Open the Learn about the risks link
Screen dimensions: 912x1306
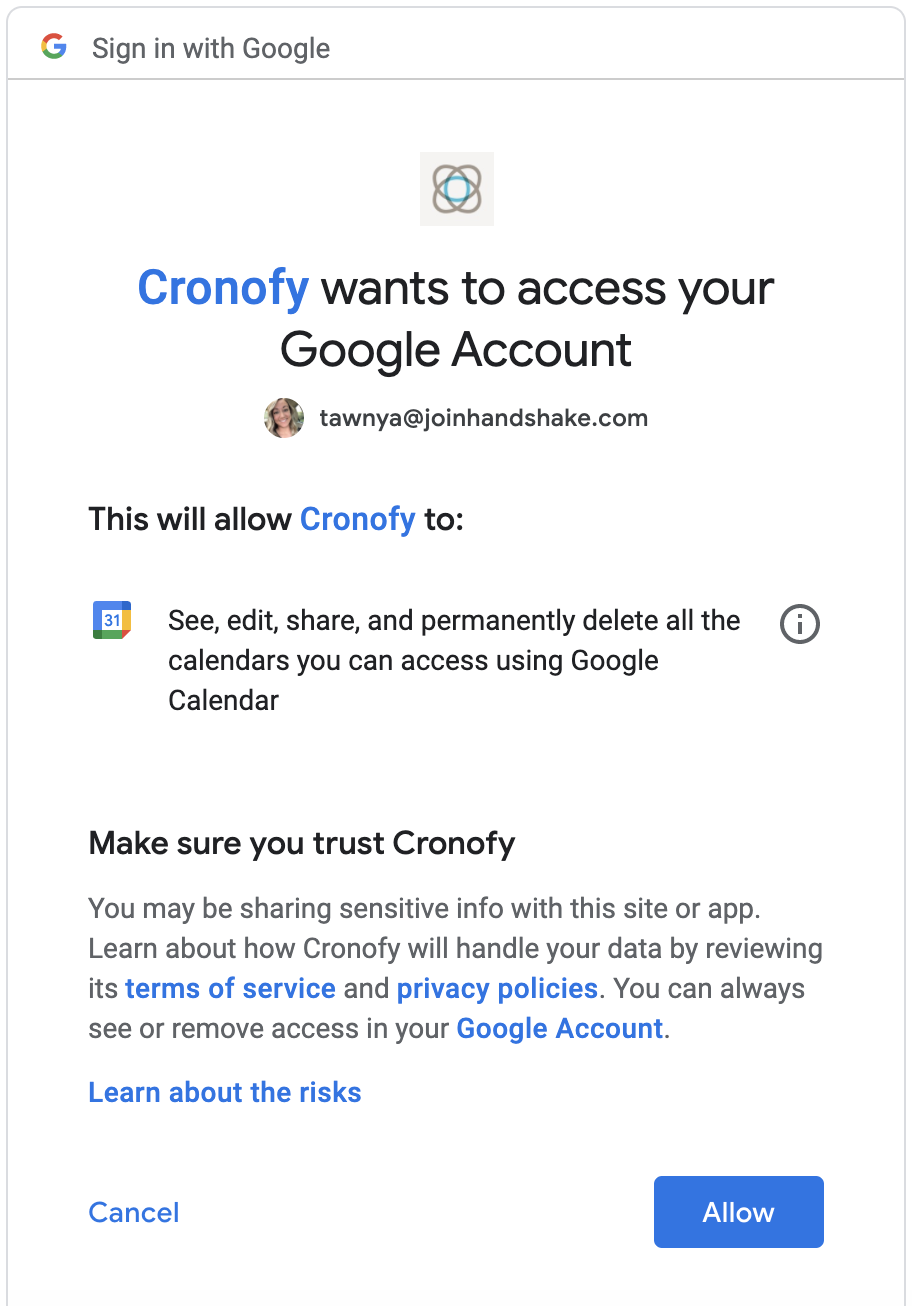coord(225,1092)
